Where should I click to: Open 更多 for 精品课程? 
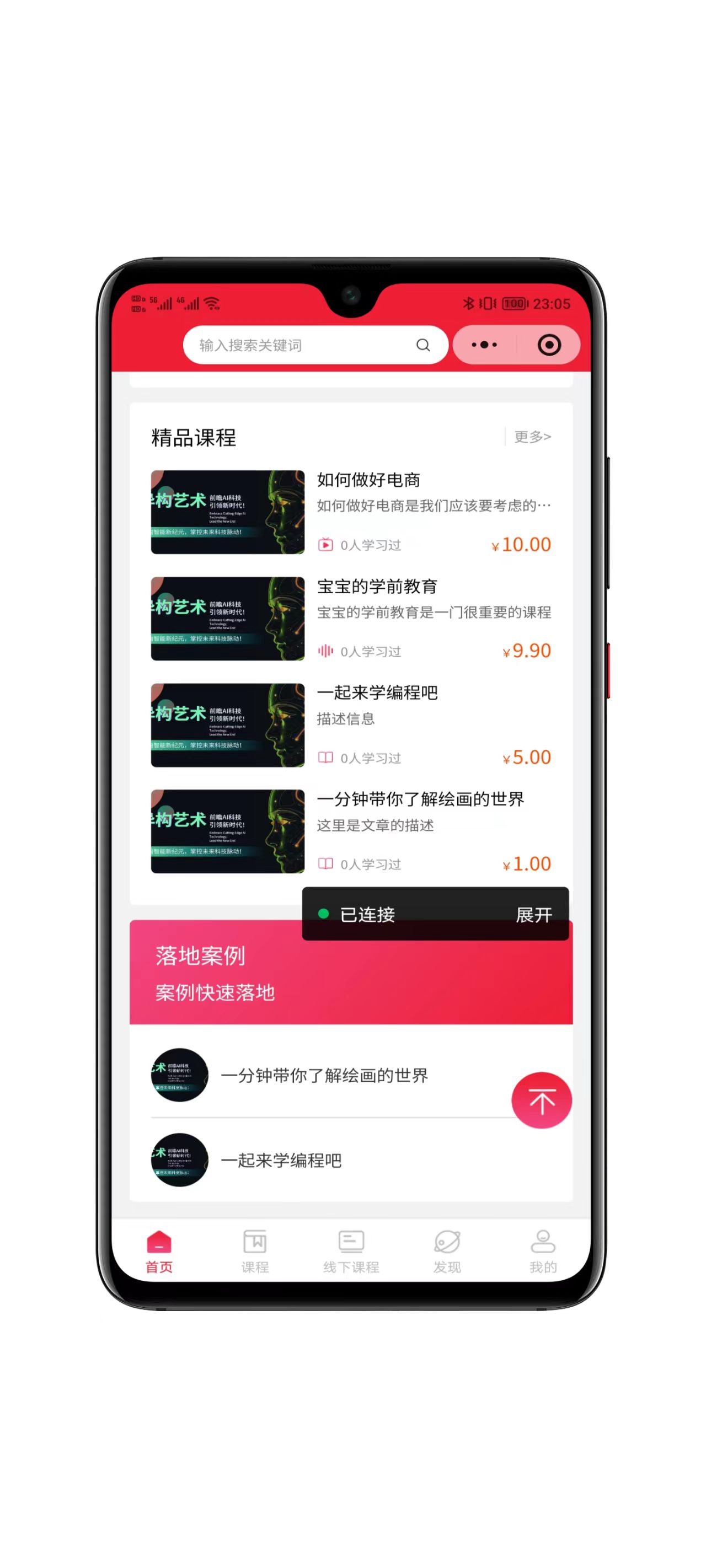pos(532,437)
